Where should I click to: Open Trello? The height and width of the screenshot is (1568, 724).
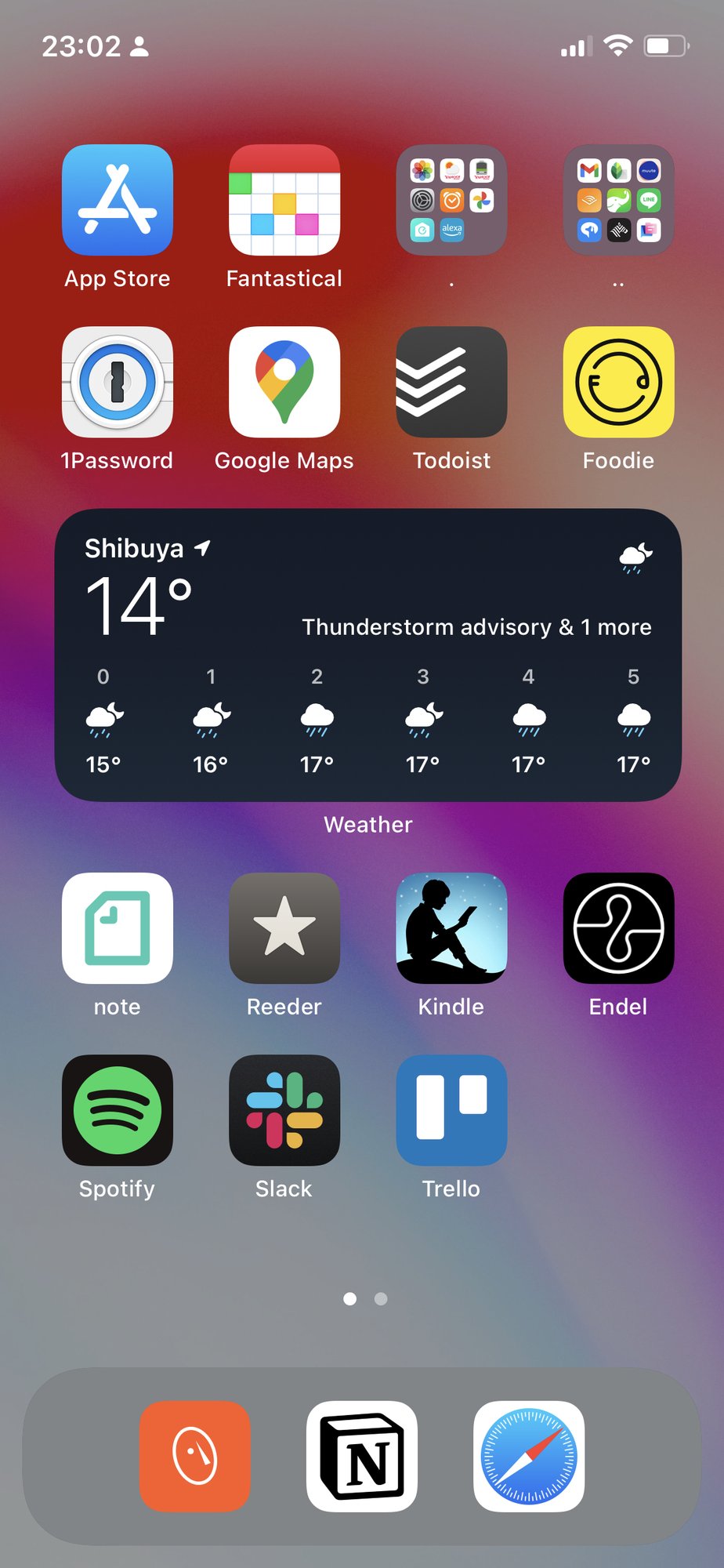[x=451, y=1110]
